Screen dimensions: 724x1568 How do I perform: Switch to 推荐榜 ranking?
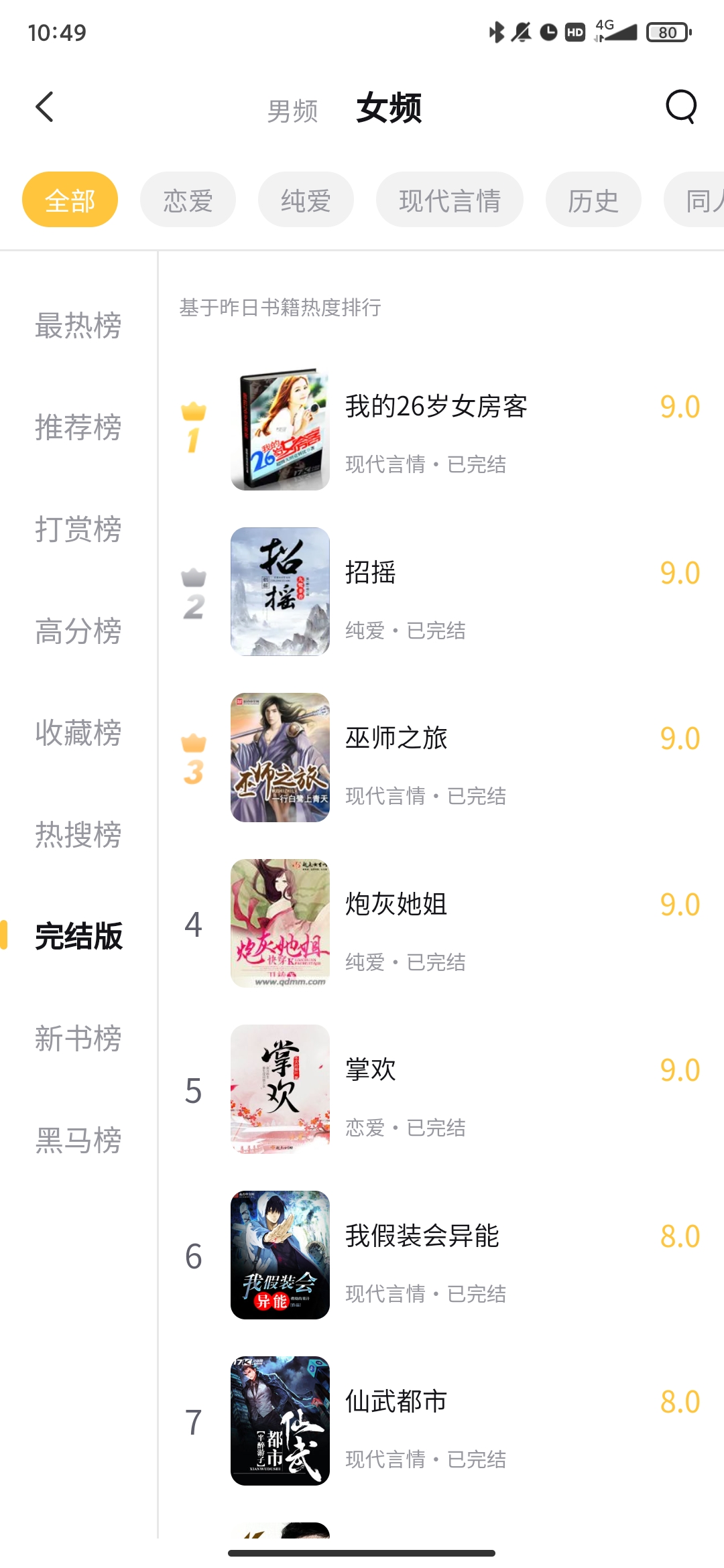[x=78, y=428]
